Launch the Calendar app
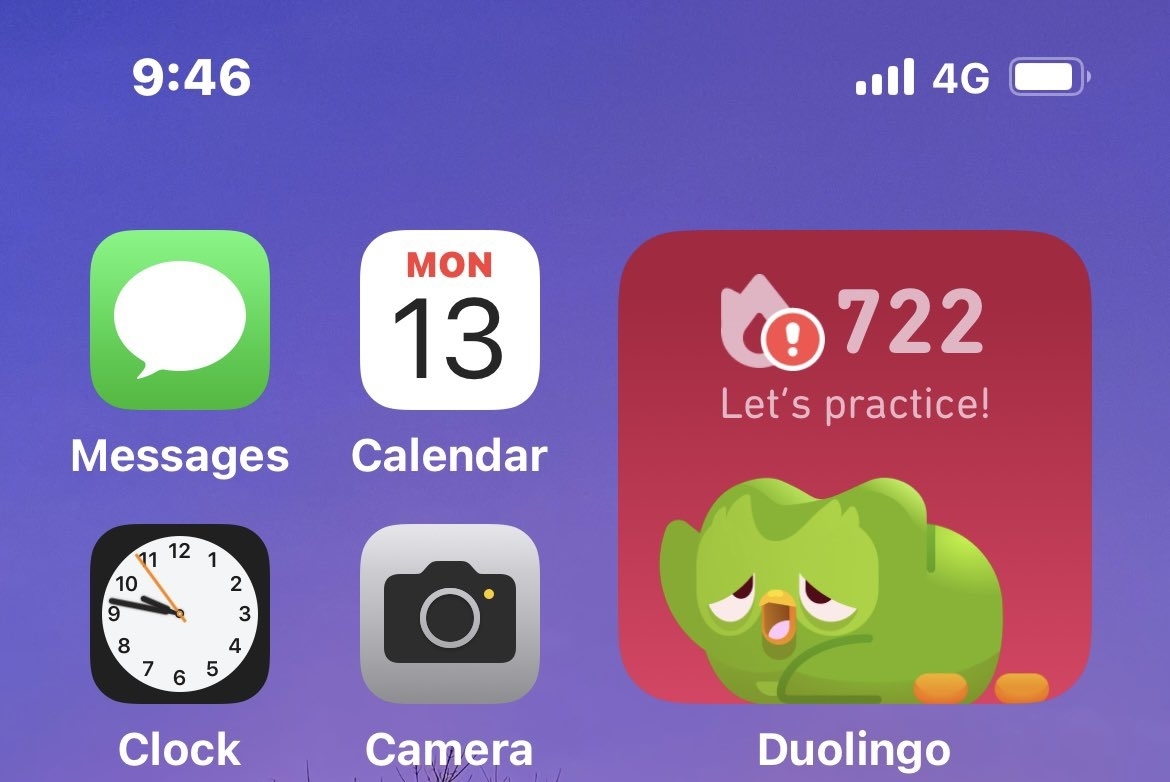Screen dimensions: 1170x782 pos(449,320)
